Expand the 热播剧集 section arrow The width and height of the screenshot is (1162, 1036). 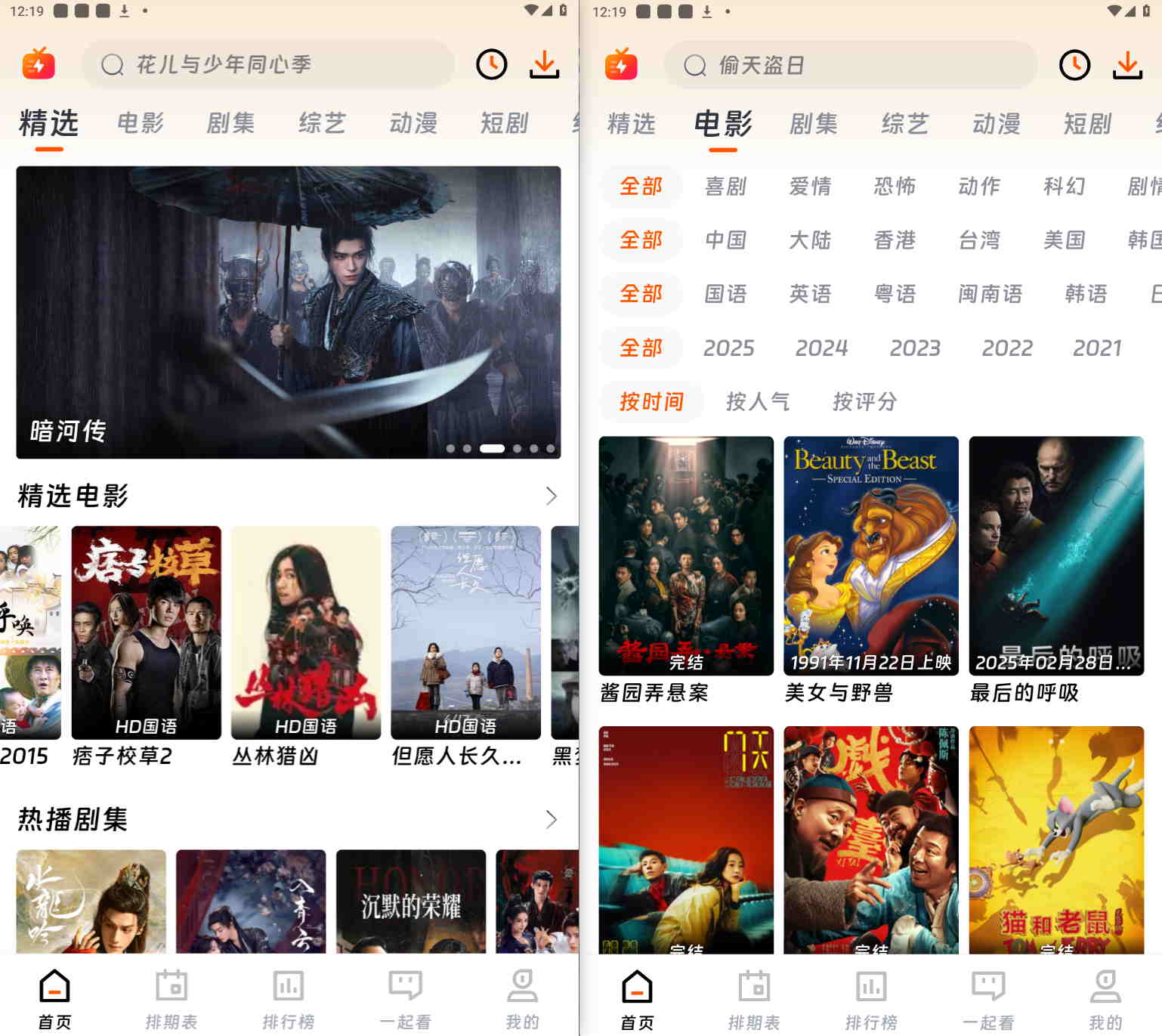click(552, 819)
